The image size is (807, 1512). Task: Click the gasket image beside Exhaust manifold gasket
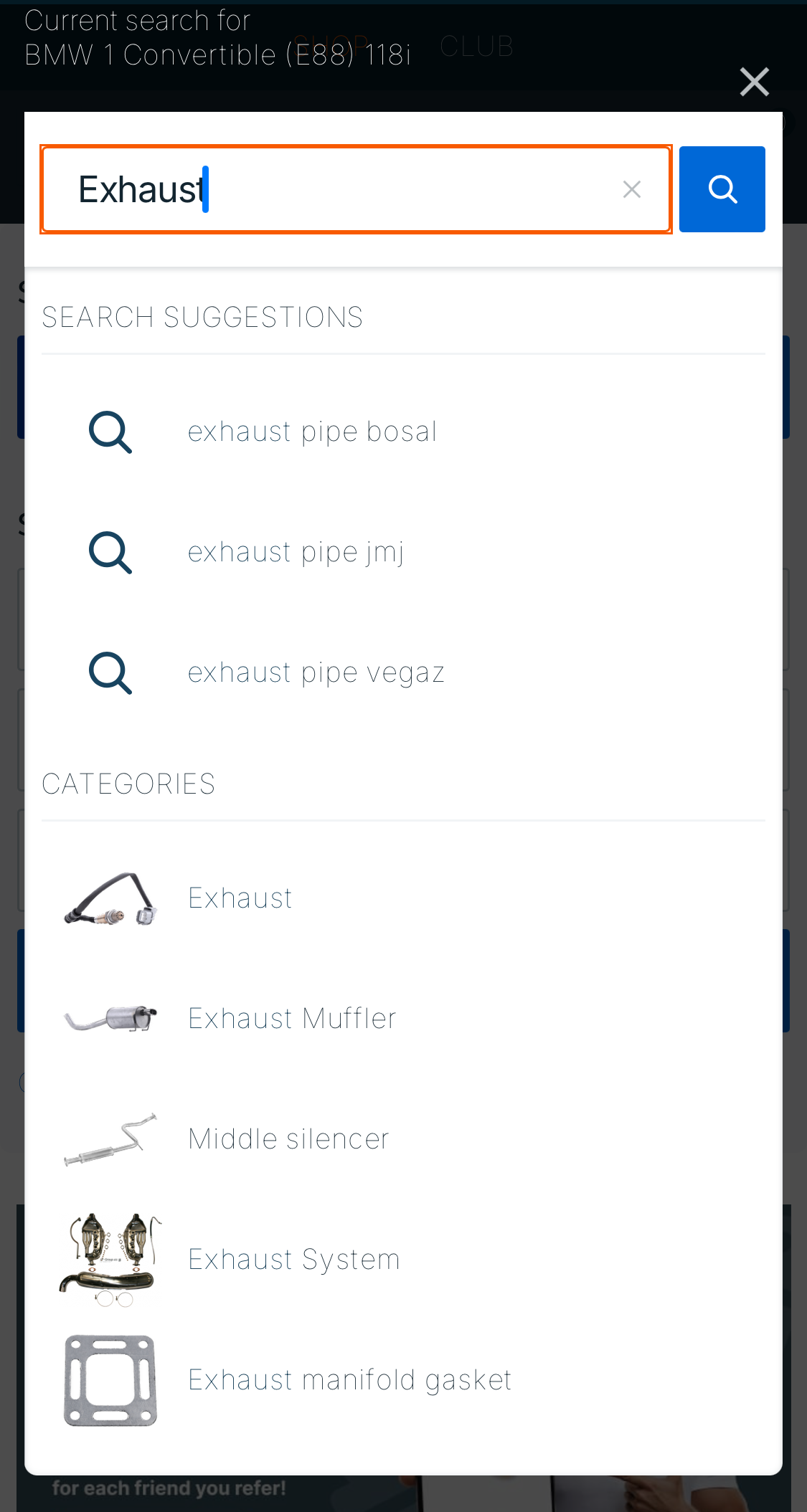109,1380
